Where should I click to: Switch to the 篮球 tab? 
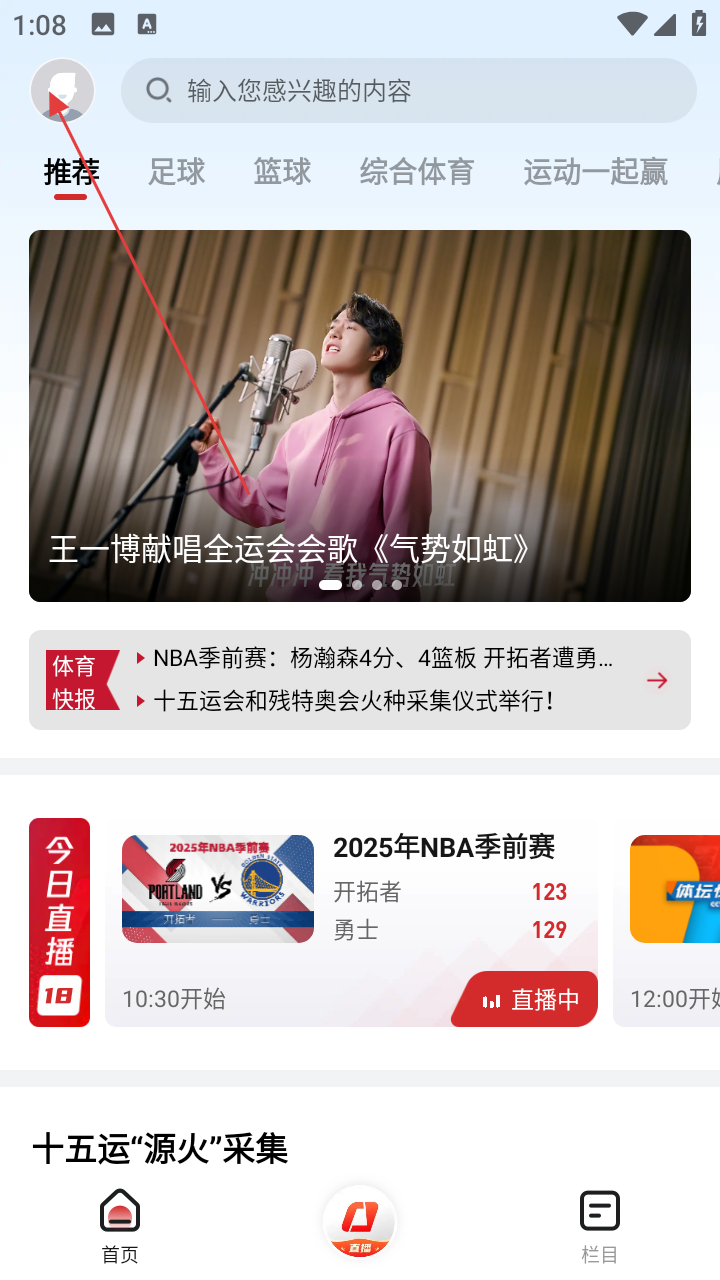pos(282,172)
